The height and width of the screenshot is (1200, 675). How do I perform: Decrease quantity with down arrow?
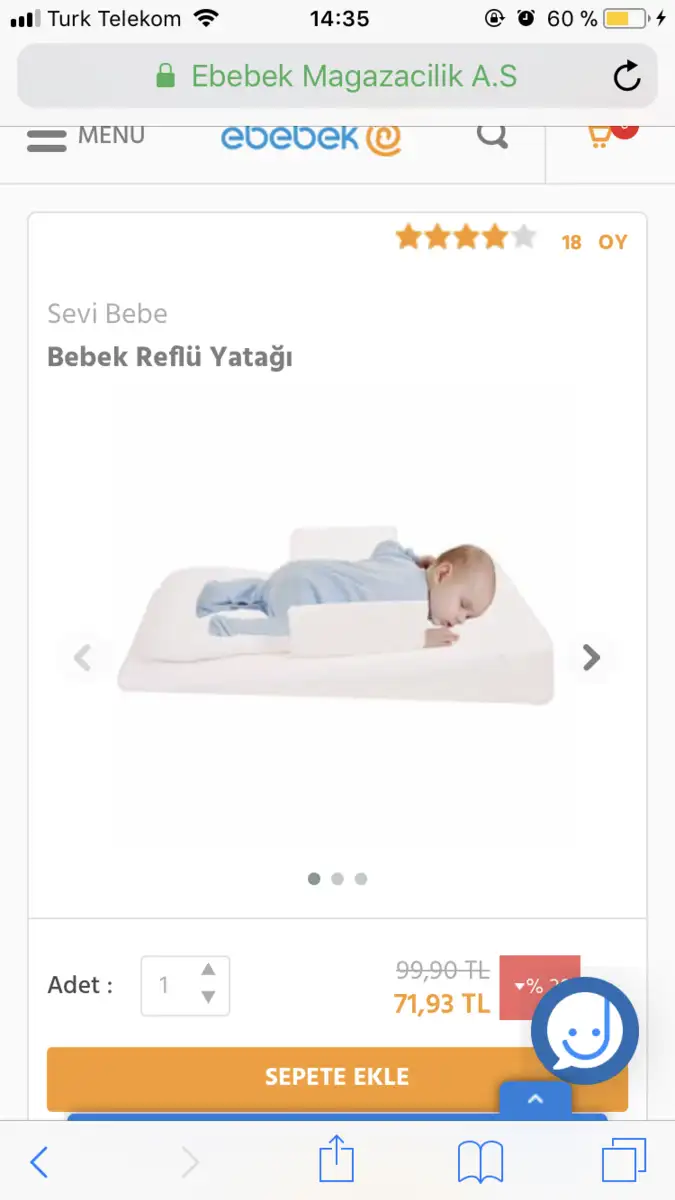click(x=208, y=997)
